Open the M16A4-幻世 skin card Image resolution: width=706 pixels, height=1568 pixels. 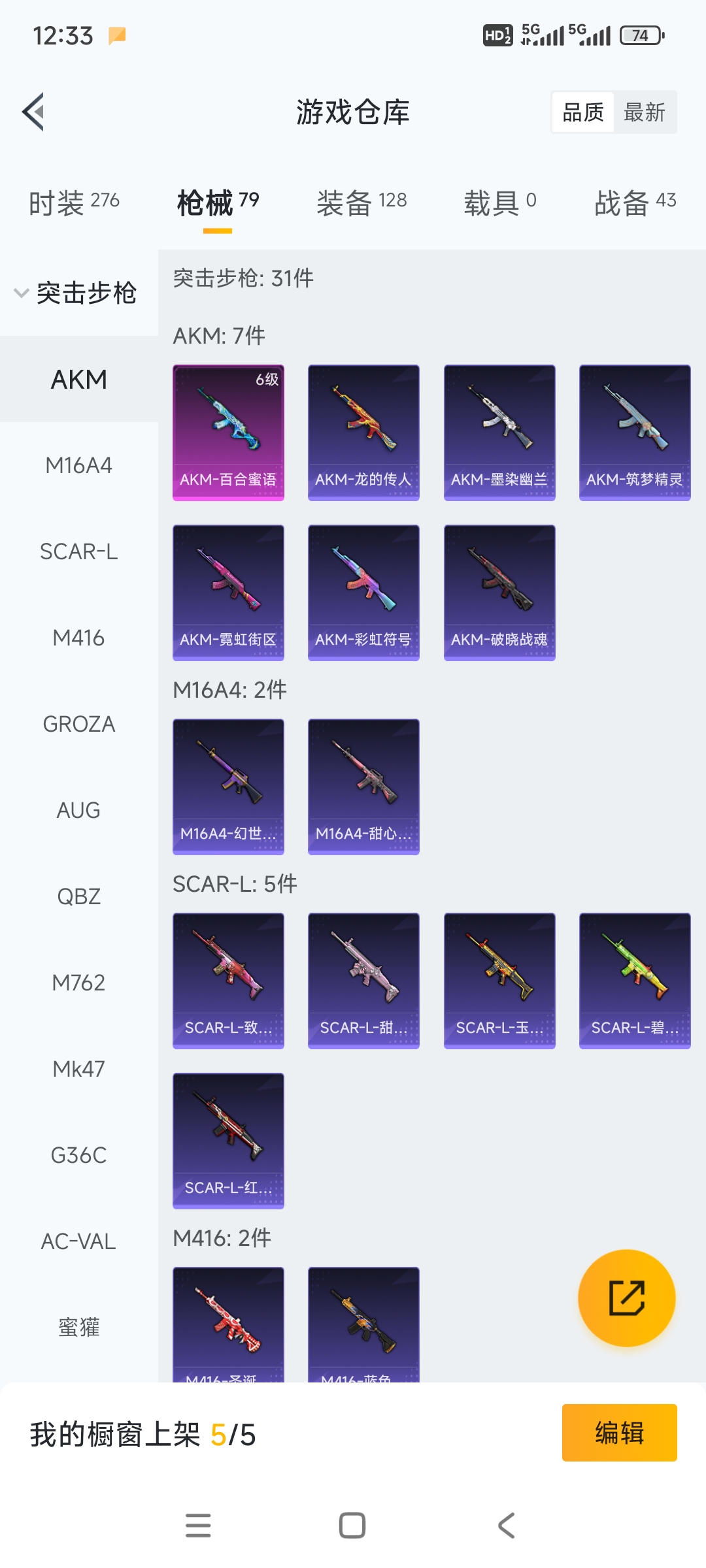[228, 787]
